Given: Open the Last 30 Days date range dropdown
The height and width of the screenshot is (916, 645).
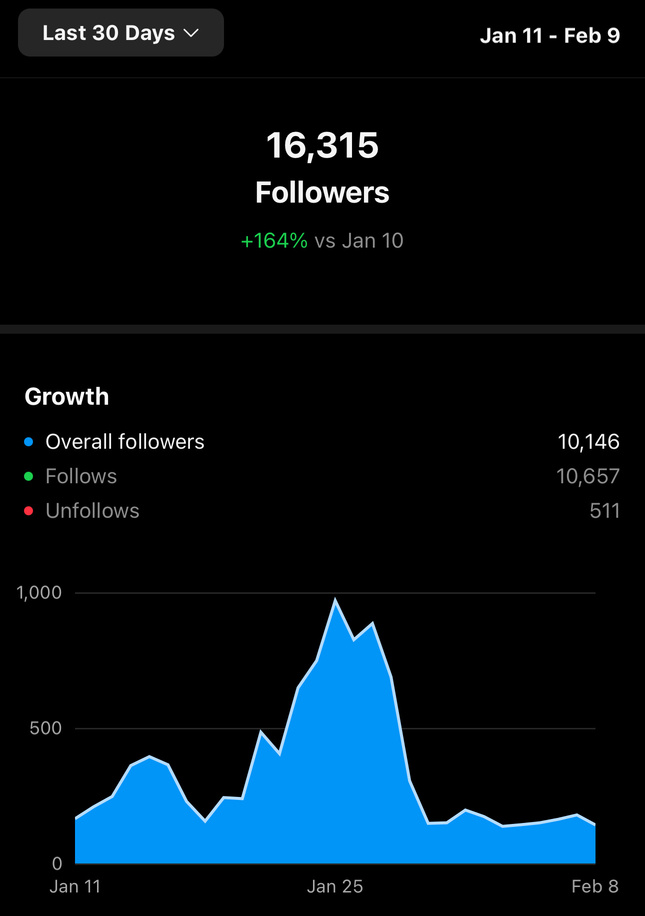Looking at the screenshot, I should click(x=121, y=33).
